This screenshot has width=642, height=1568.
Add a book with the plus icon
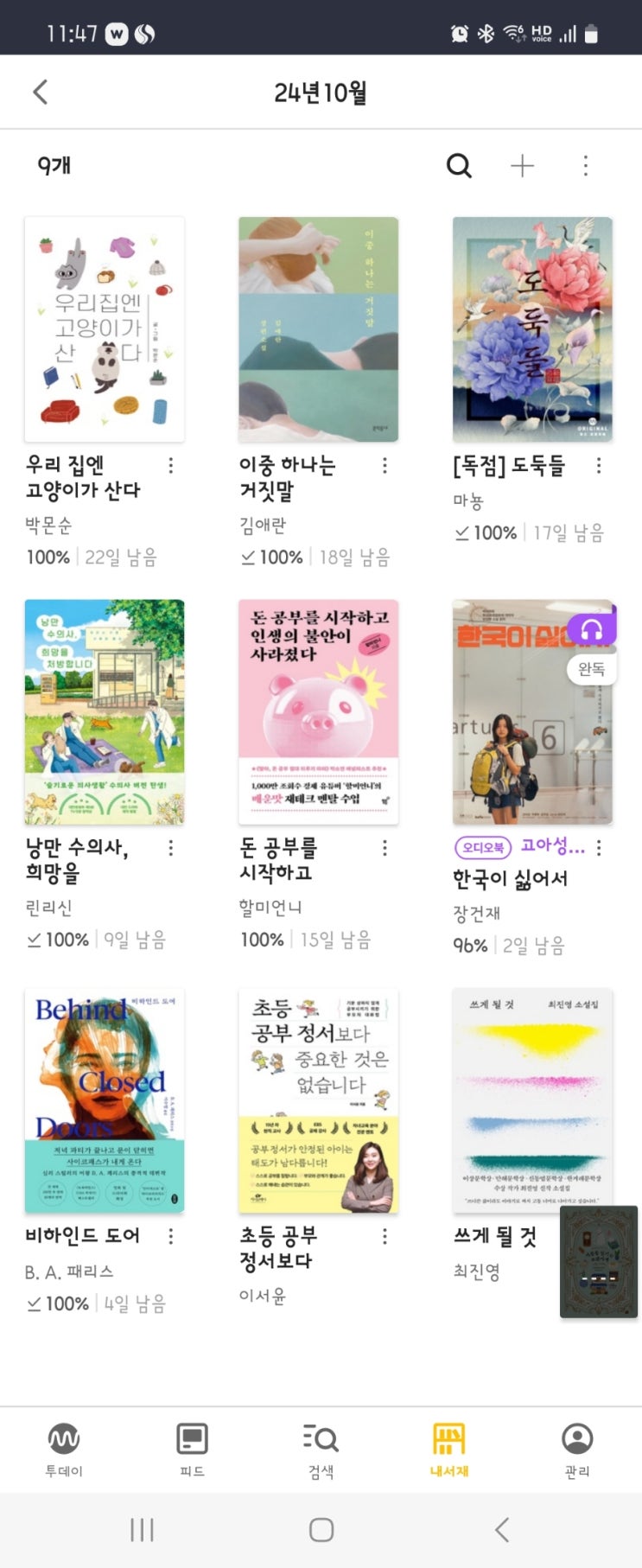pos(522,165)
